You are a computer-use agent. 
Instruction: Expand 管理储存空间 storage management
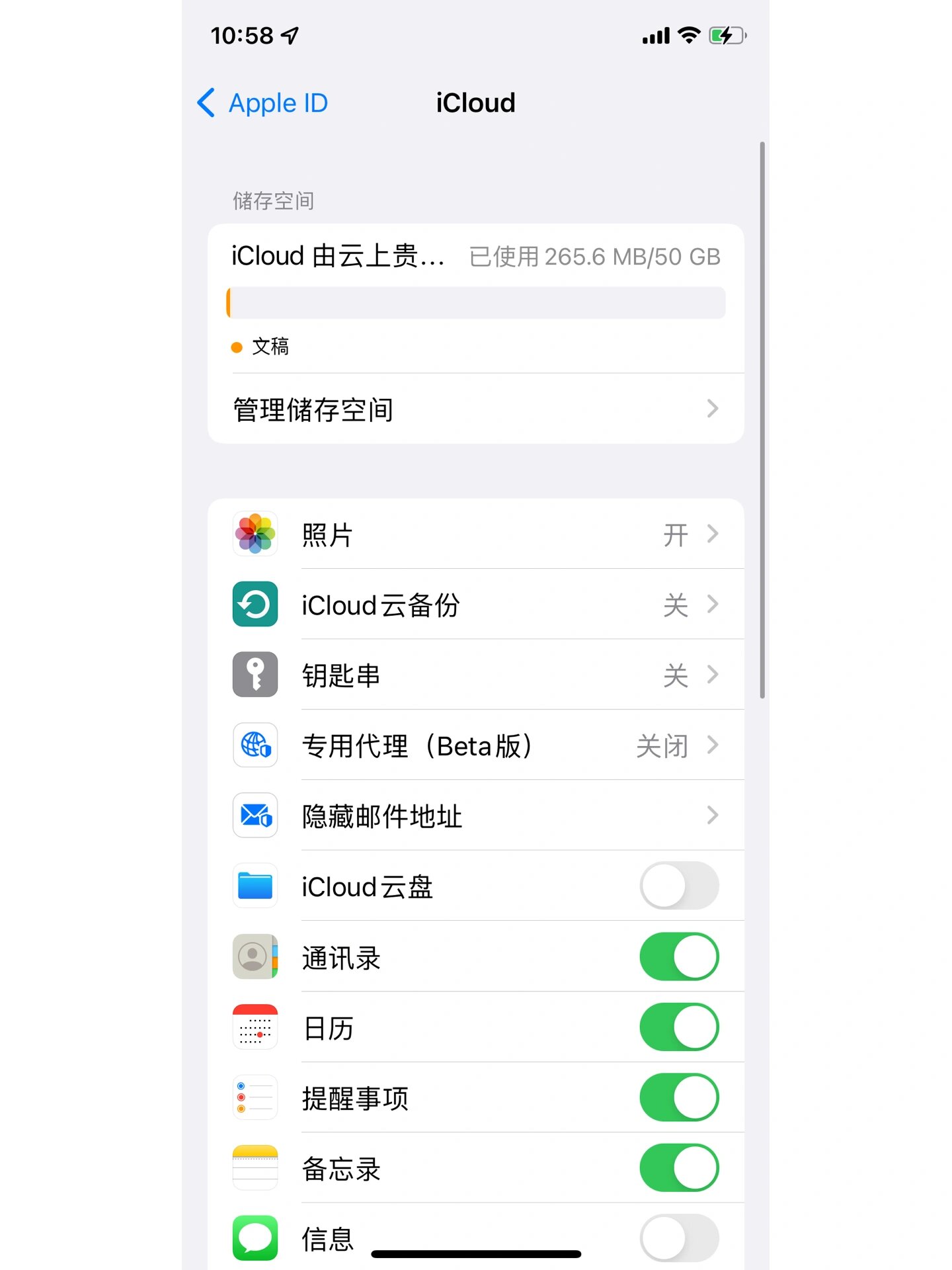pyautogui.click(x=474, y=409)
